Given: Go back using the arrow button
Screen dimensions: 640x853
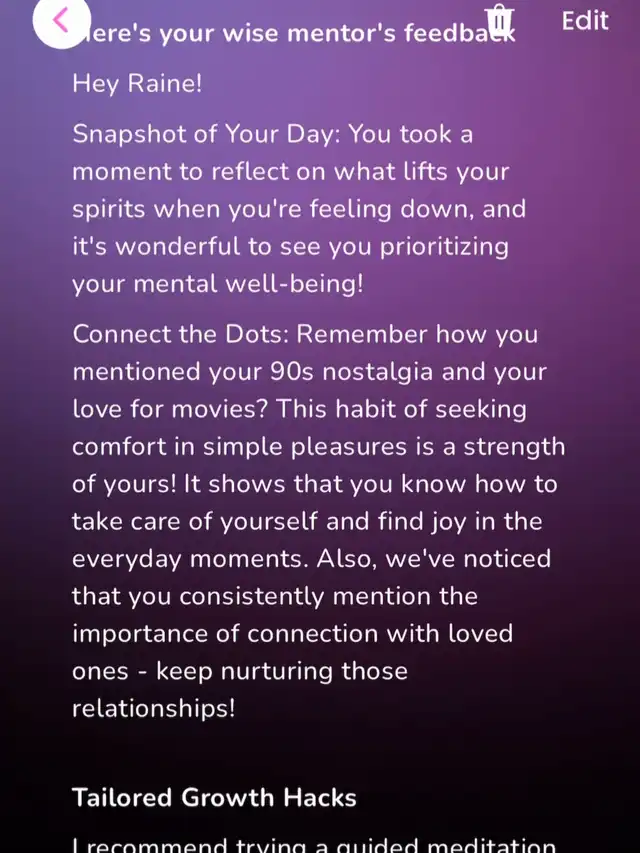Looking at the screenshot, I should pos(61,21).
